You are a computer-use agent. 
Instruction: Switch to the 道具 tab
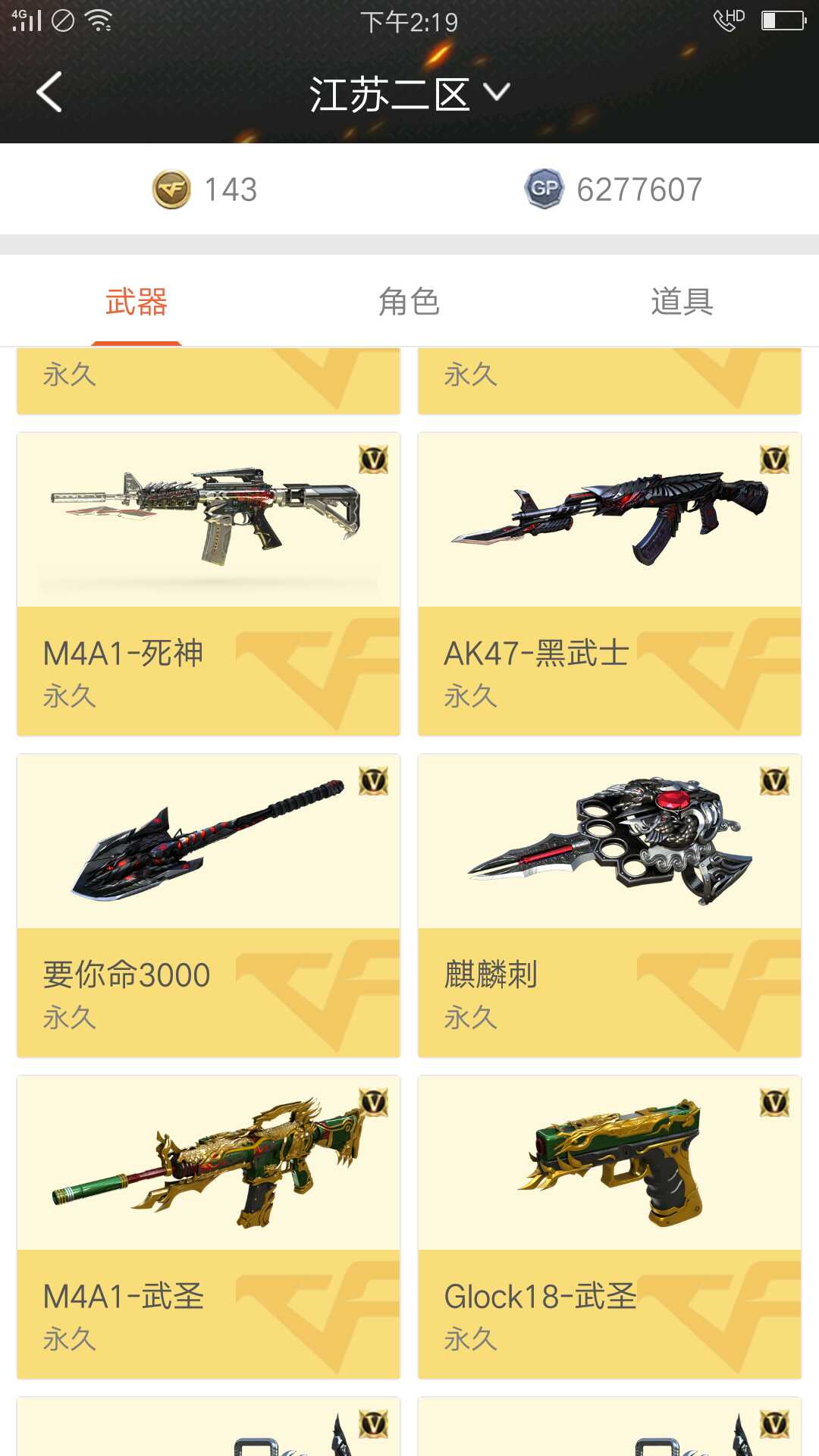682,302
